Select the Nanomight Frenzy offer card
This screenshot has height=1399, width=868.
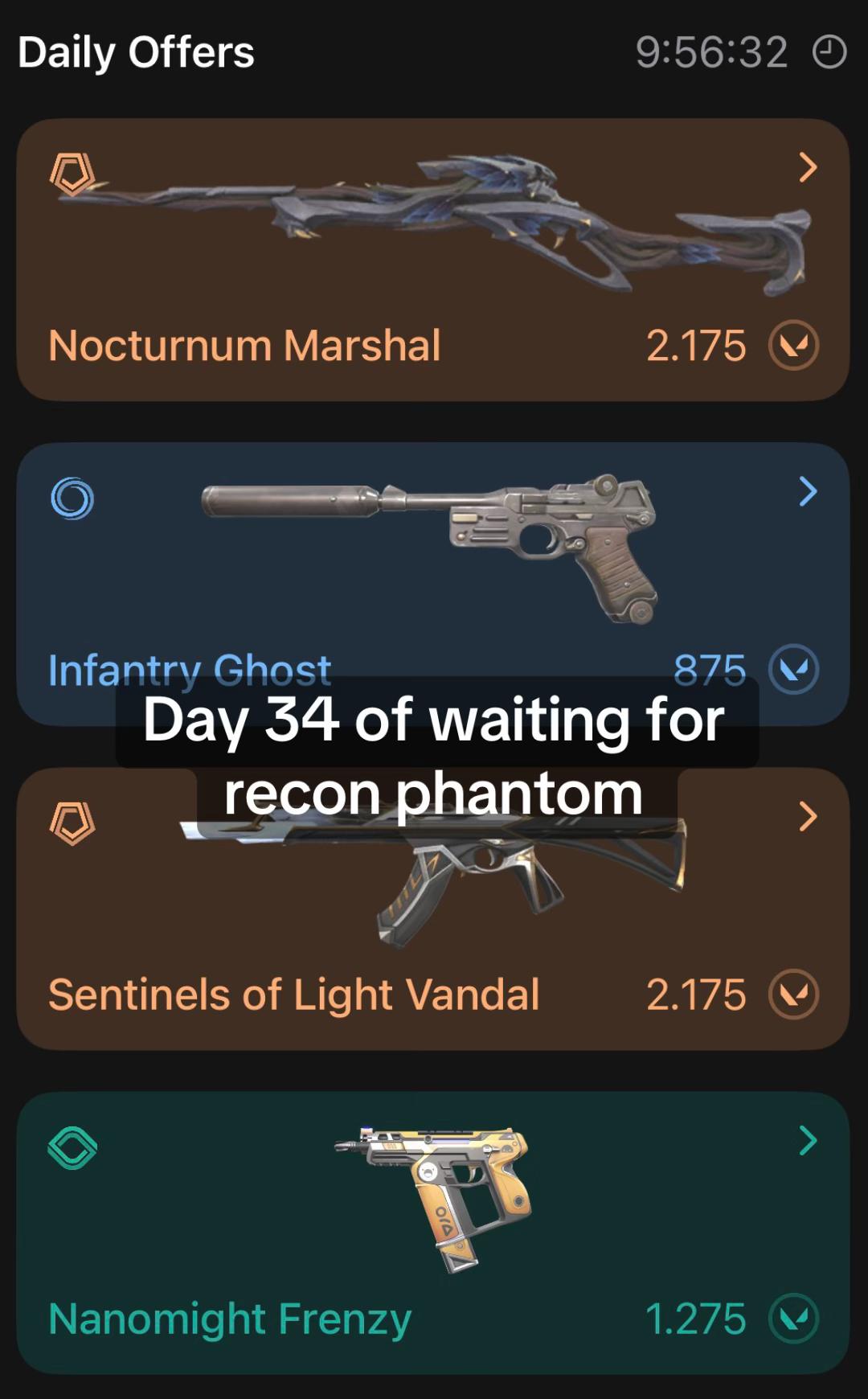[x=433, y=1233]
